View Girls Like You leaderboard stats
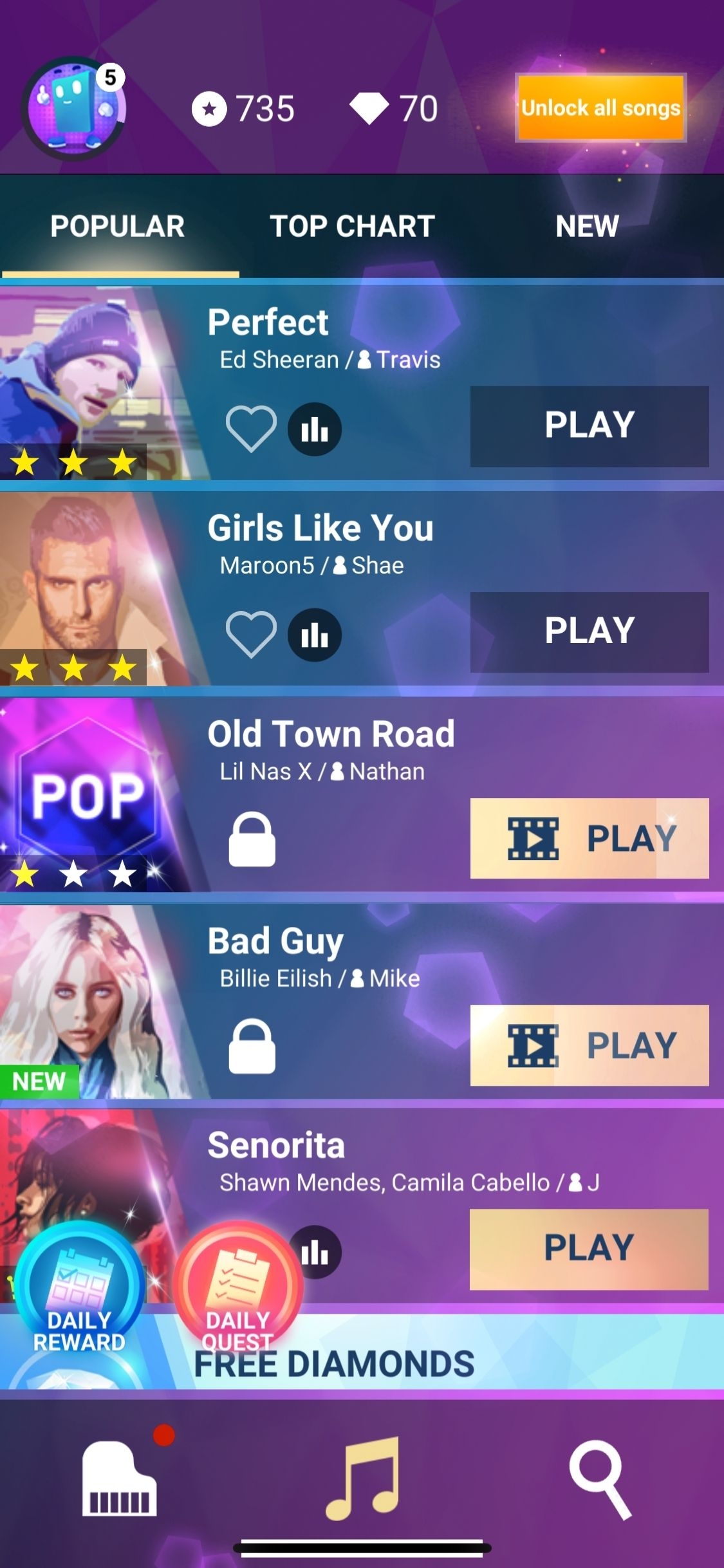The width and height of the screenshot is (724, 1568). pyautogui.click(x=315, y=635)
